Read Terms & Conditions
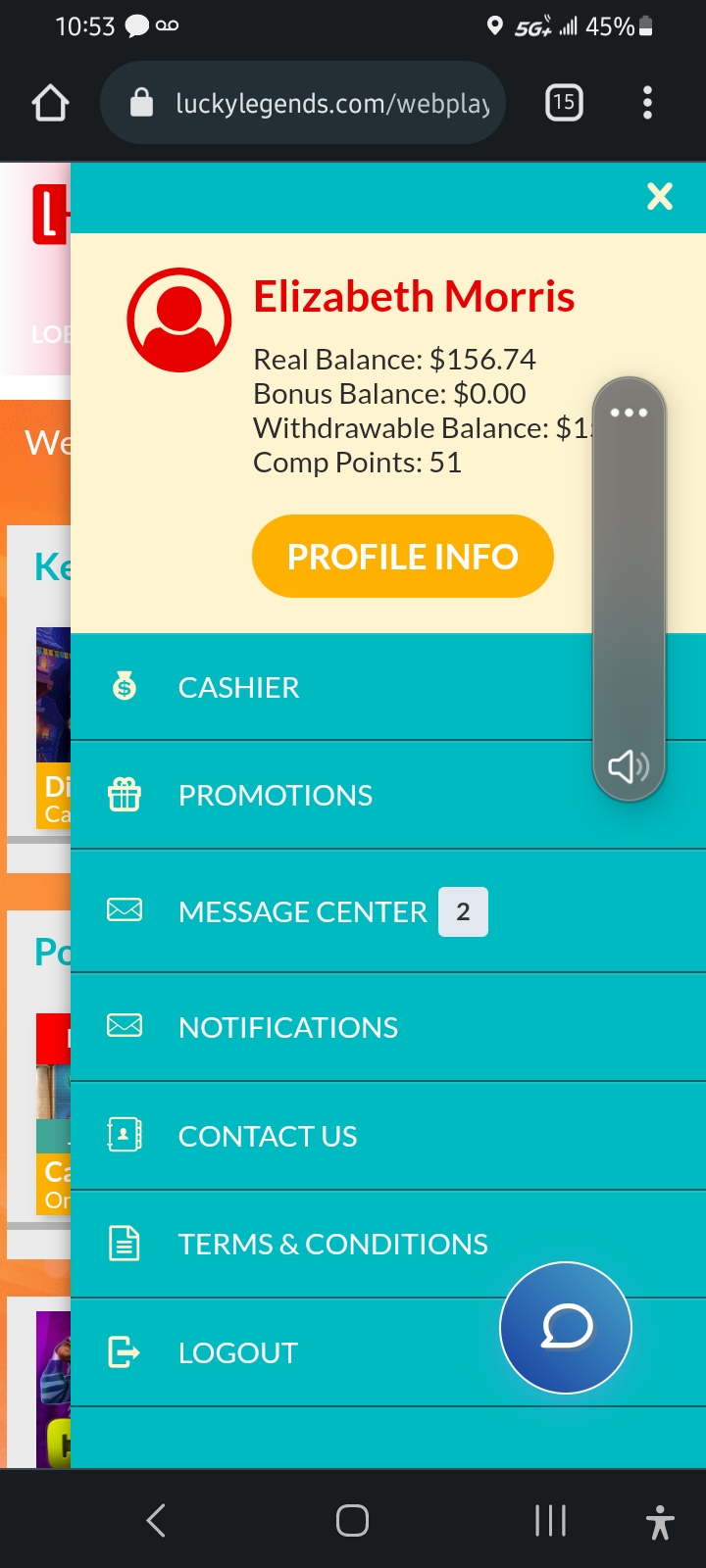Screen dimensions: 706x1568 coord(332,1245)
